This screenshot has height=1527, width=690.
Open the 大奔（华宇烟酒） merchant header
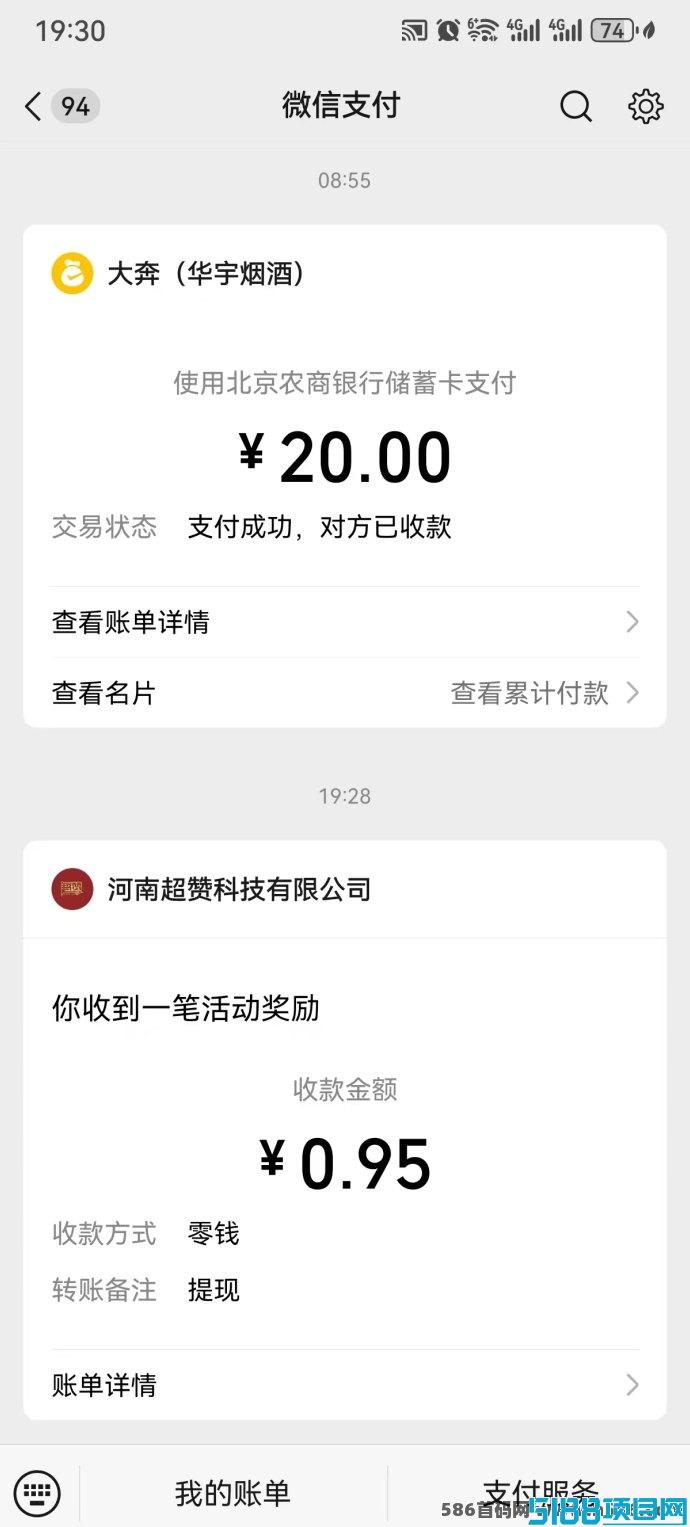pyautogui.click(x=345, y=273)
